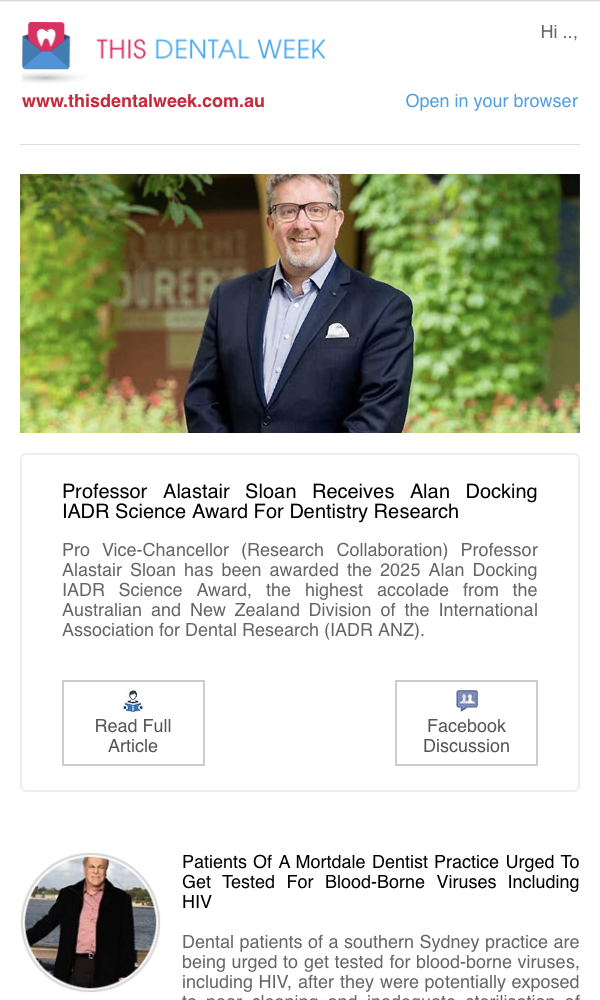Read the full Alastair Sloan article
Viewport: 600px width, 1000px height.
[133, 723]
